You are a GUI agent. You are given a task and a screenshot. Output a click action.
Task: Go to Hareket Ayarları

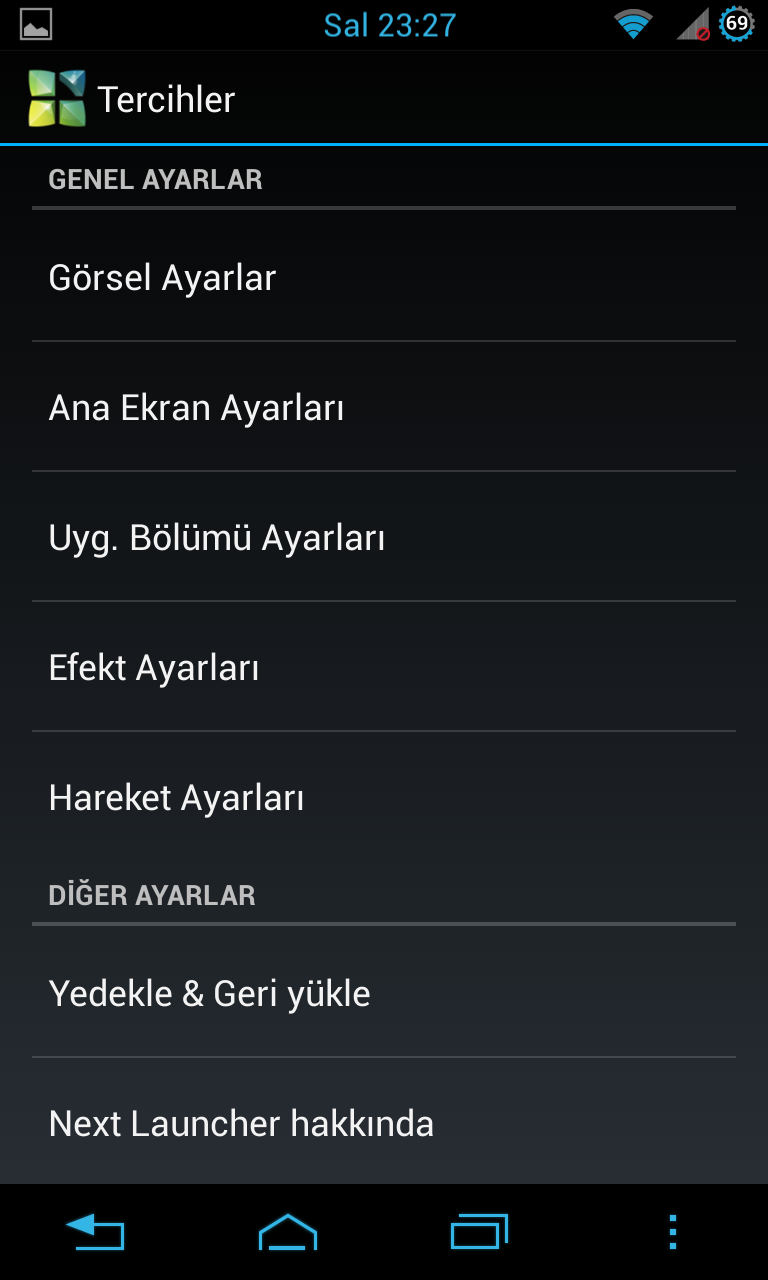pyautogui.click(x=384, y=797)
